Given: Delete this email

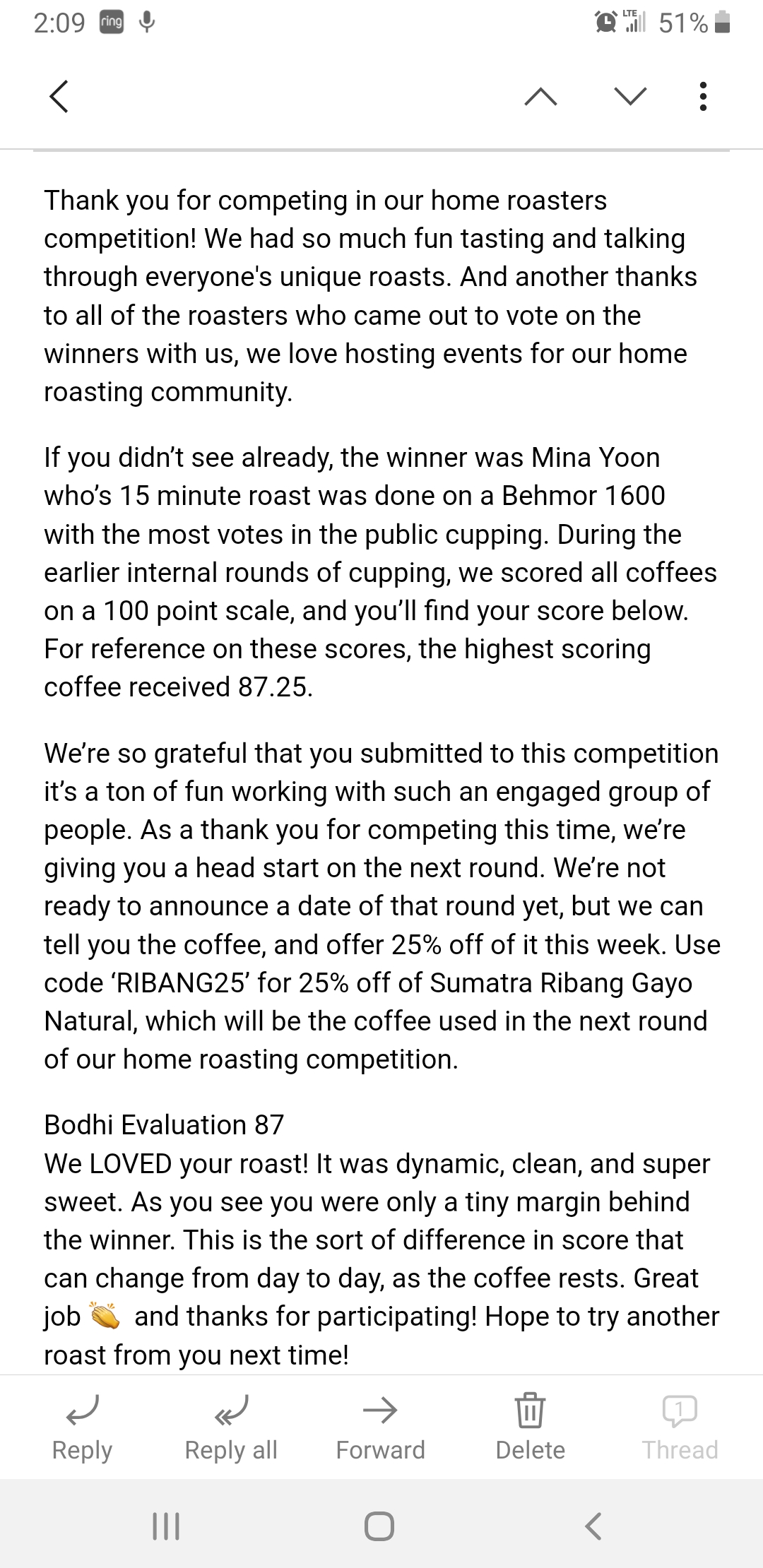Looking at the screenshot, I should point(530,1428).
